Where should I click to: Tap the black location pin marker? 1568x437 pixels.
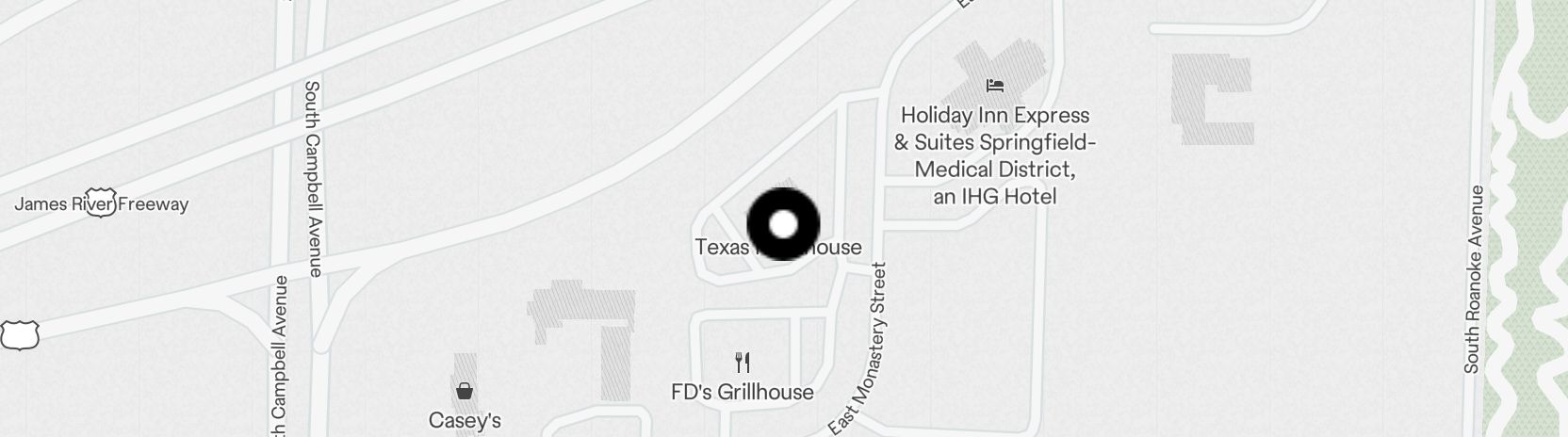[783, 224]
